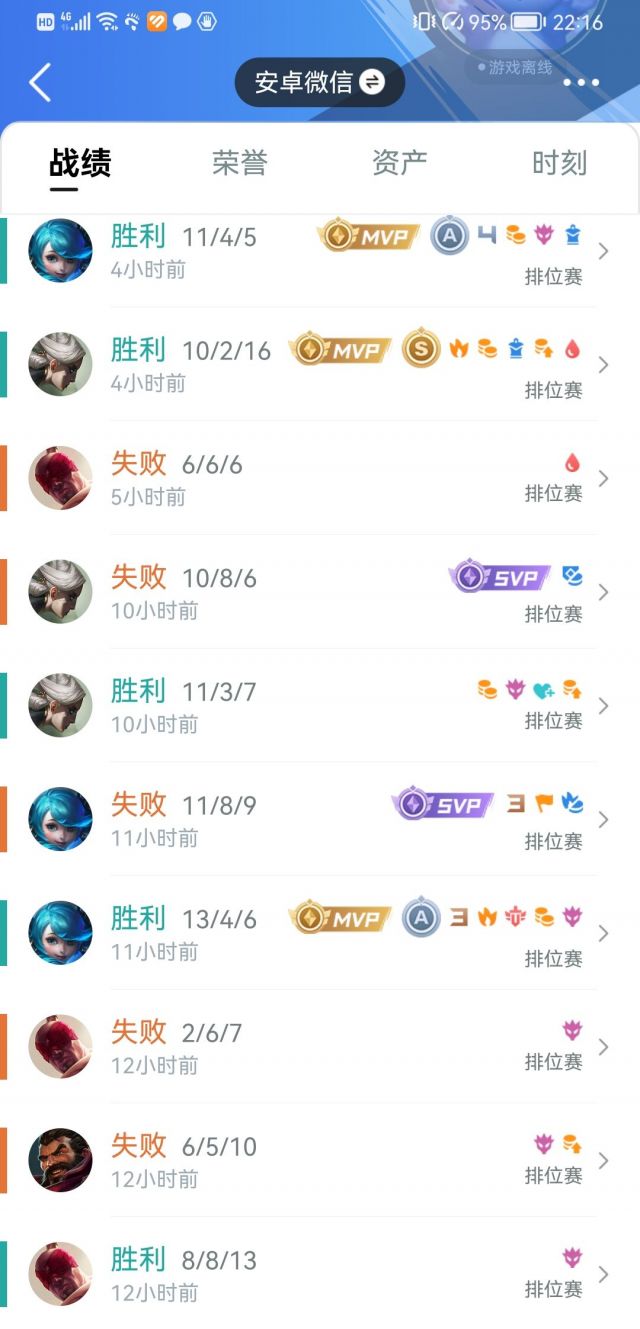Open the 失败 6/6/6 match record
640x1329 pixels.
pos(320,478)
